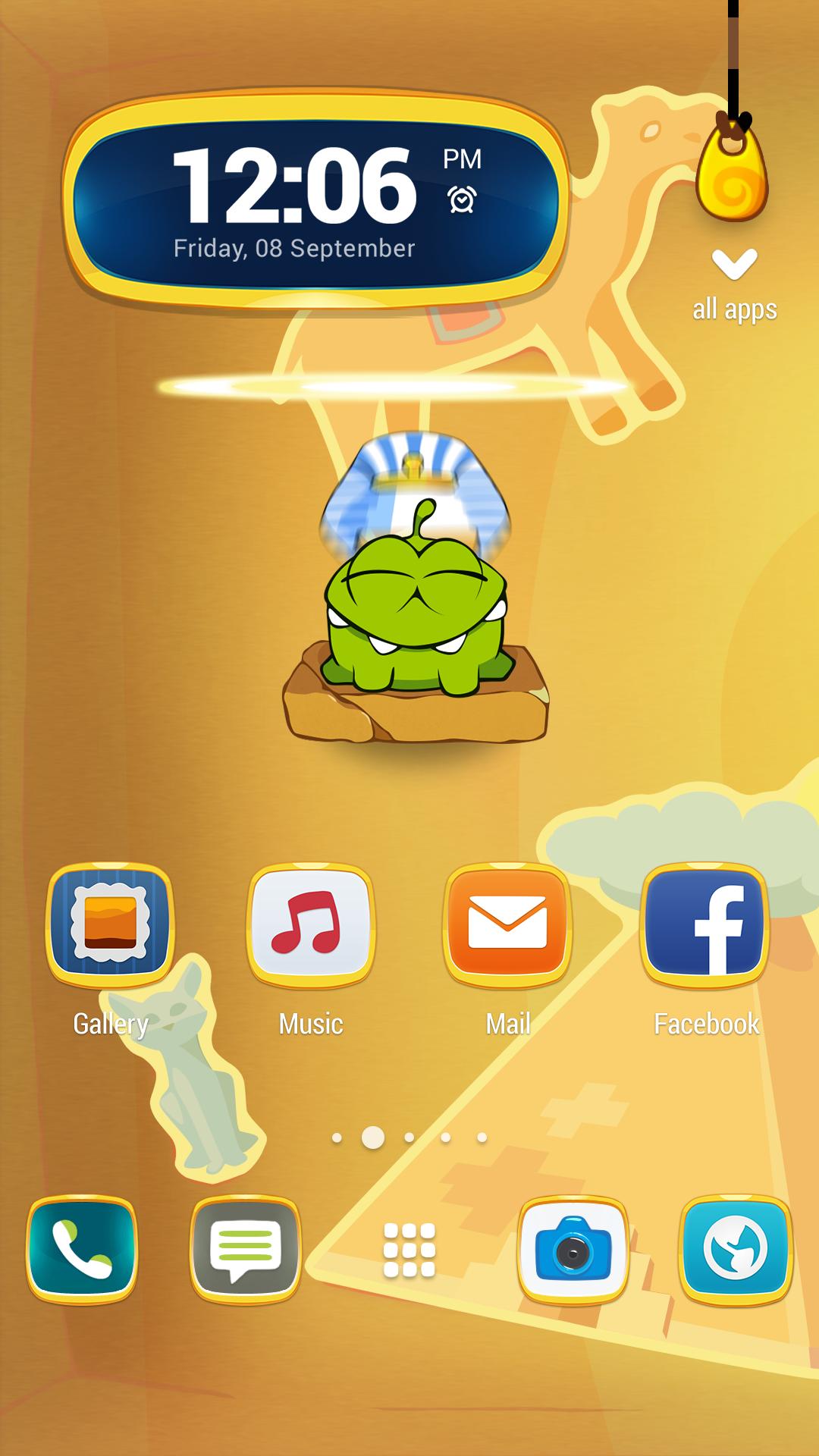Launch the camera
819x1456 pixels.
pos(573,1249)
